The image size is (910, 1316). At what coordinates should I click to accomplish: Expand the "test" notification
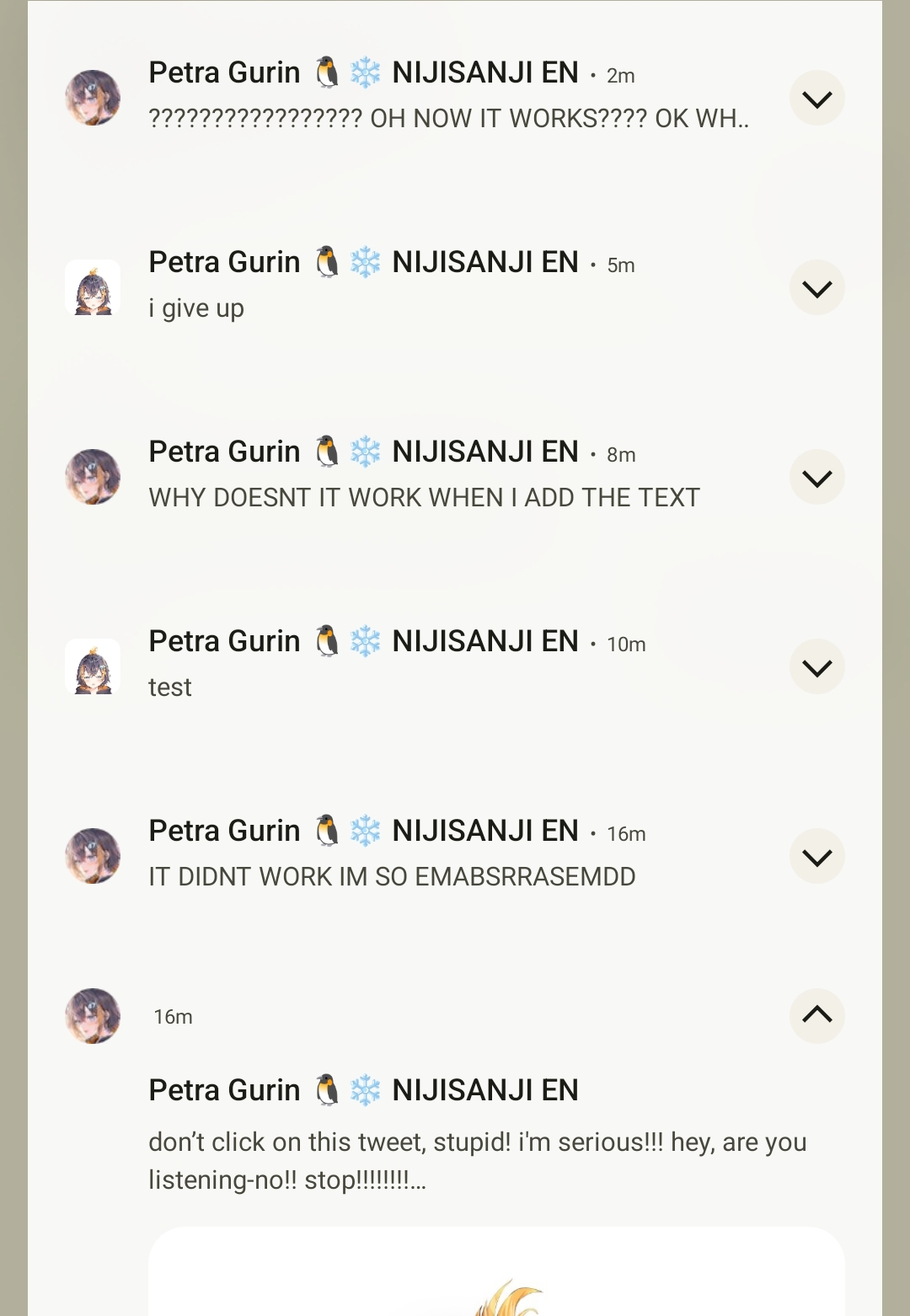(816, 667)
